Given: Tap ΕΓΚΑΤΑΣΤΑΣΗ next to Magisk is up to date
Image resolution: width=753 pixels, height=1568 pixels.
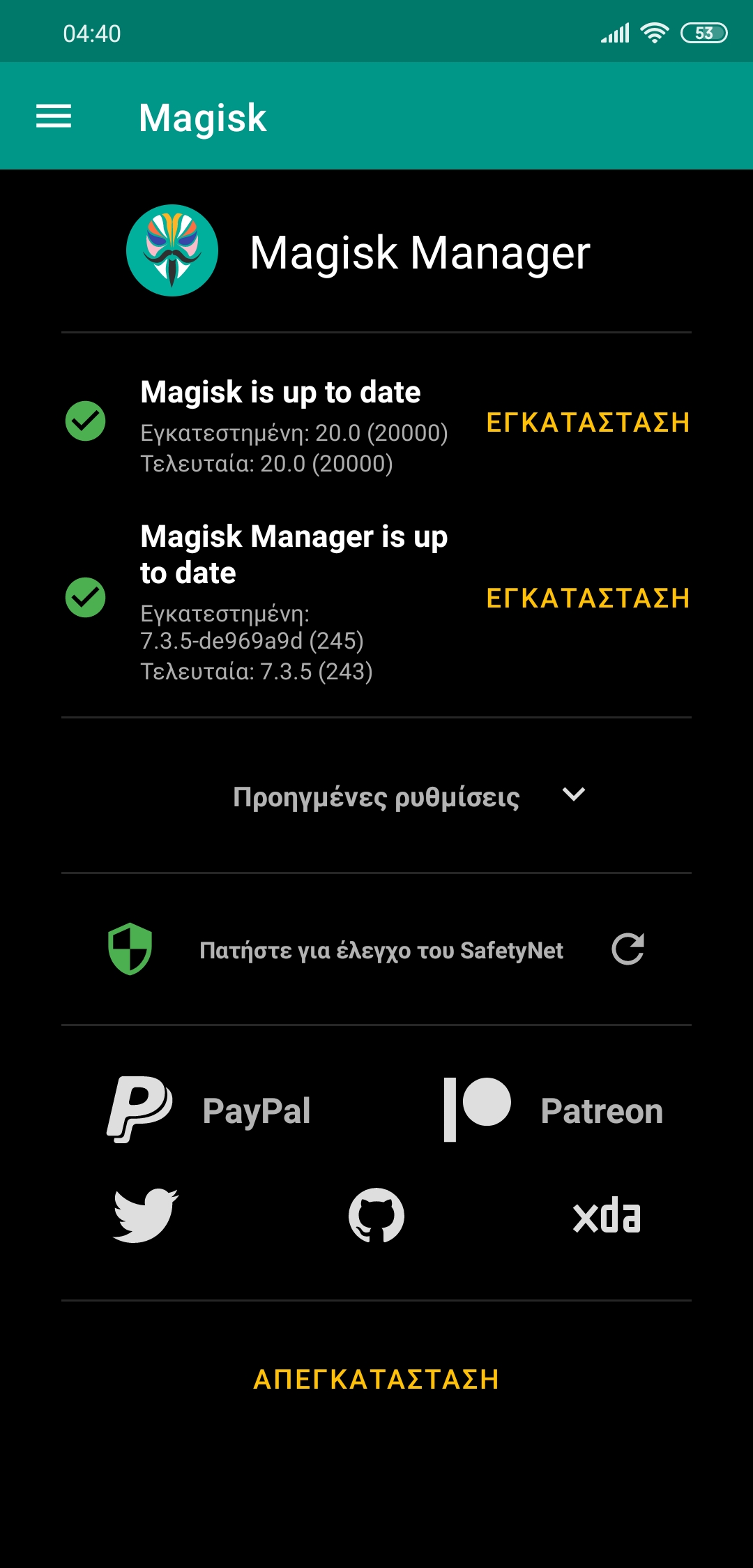Looking at the screenshot, I should point(588,423).
